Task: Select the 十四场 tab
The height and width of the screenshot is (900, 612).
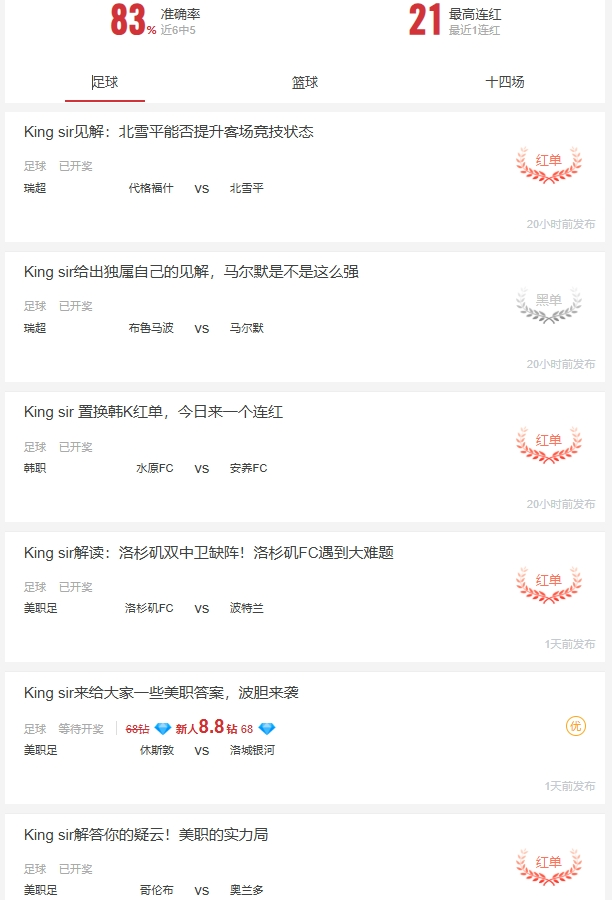Action: point(505,82)
